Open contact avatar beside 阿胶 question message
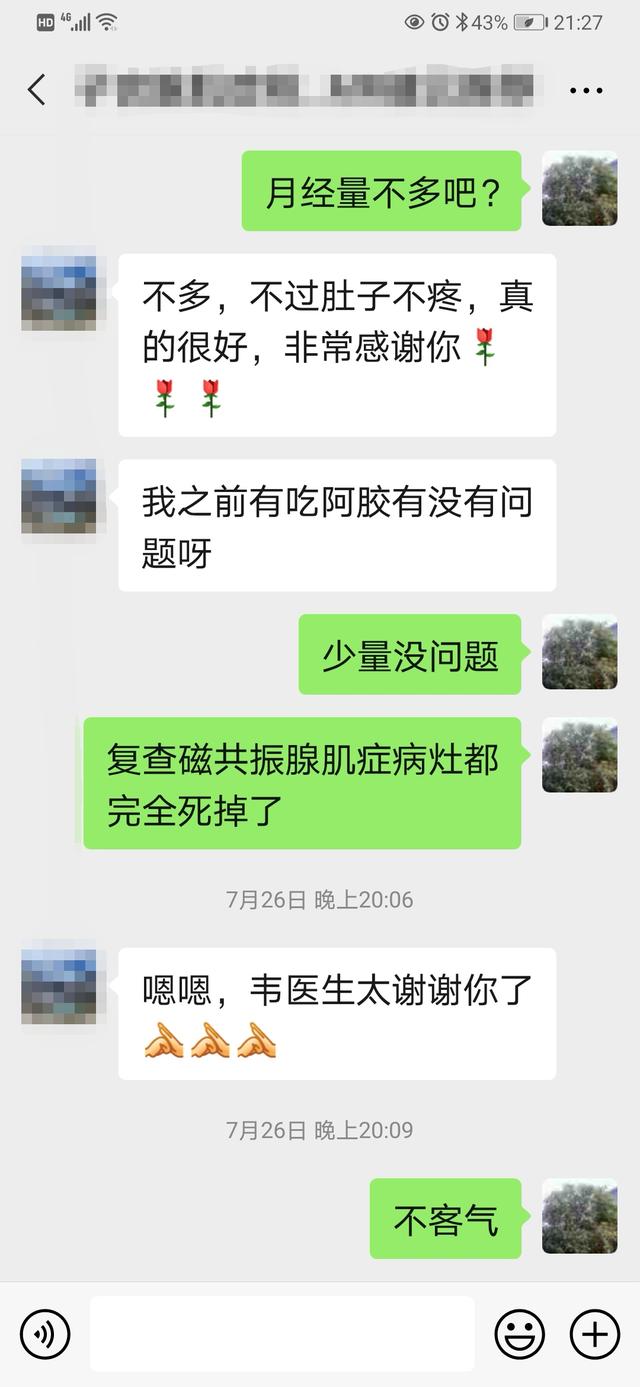Viewport: 640px width, 1387px height. pos(59,496)
